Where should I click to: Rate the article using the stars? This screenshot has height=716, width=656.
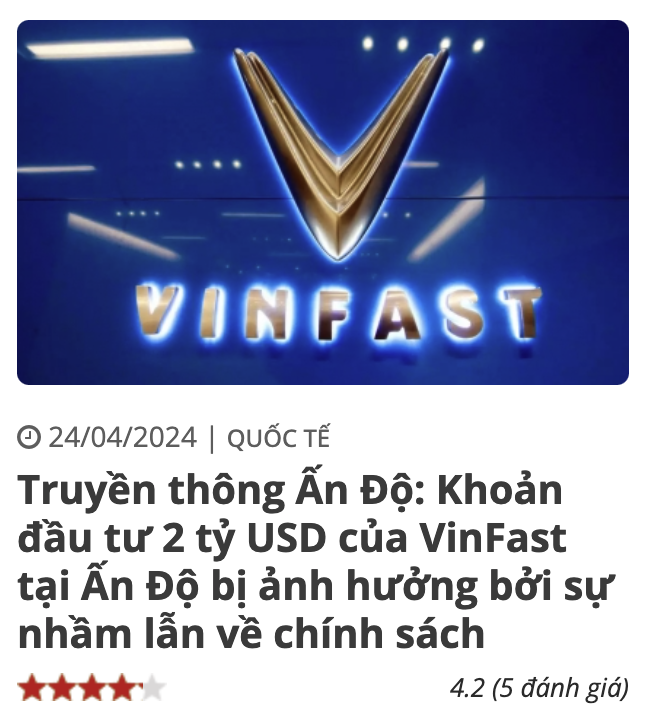click(92, 688)
